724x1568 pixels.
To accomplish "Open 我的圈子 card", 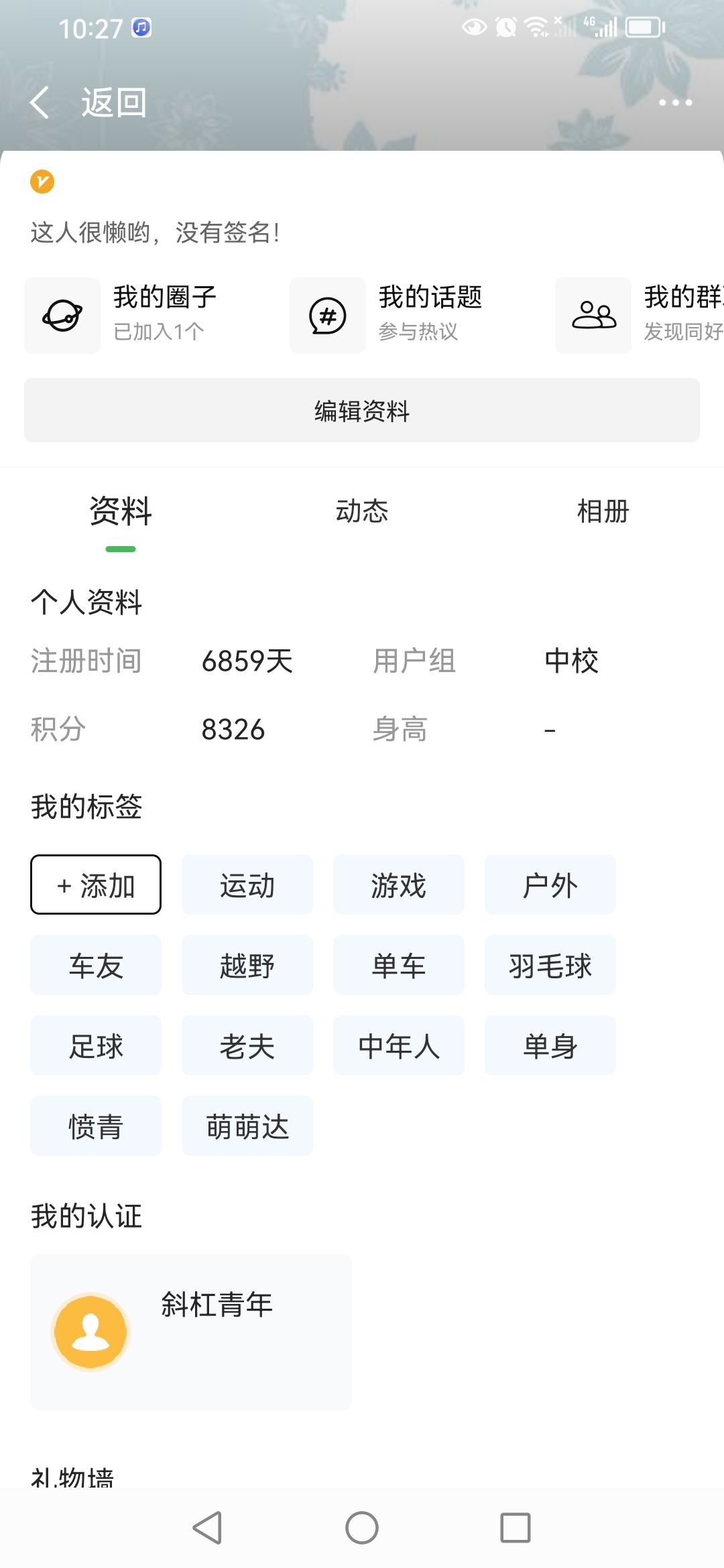I will [144, 315].
